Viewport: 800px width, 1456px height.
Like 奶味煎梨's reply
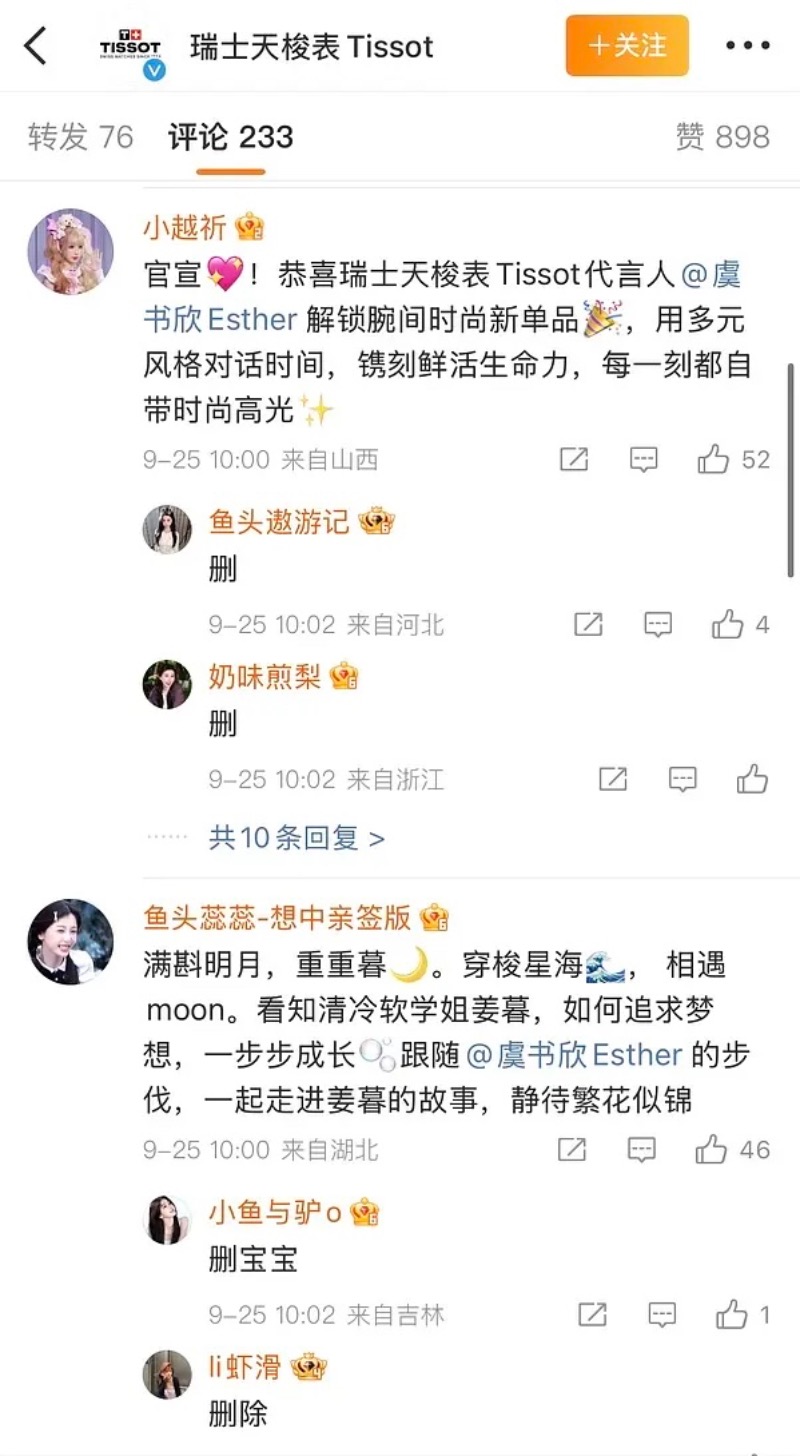(x=752, y=779)
